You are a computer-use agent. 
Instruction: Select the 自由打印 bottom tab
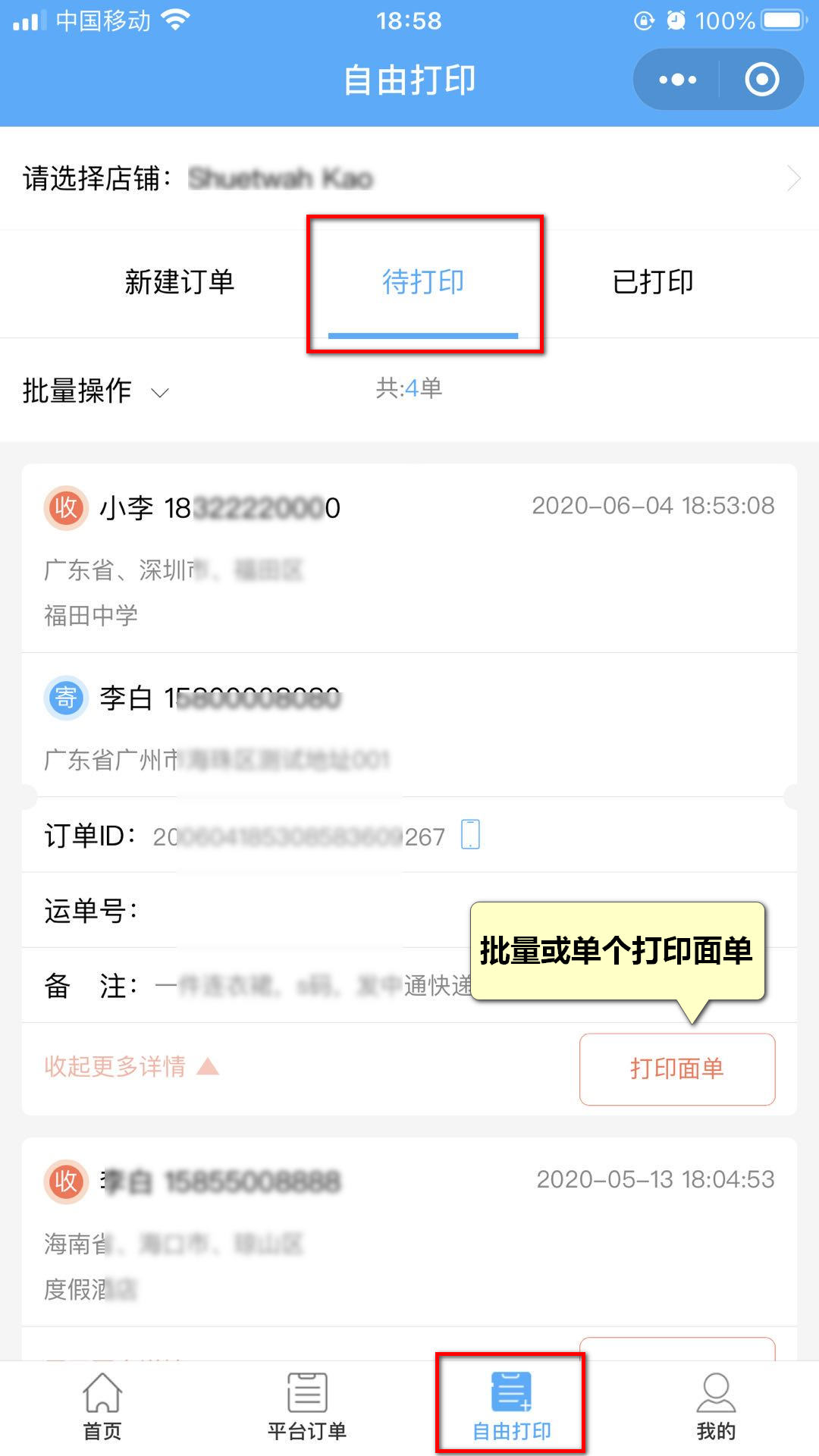coord(511,1407)
